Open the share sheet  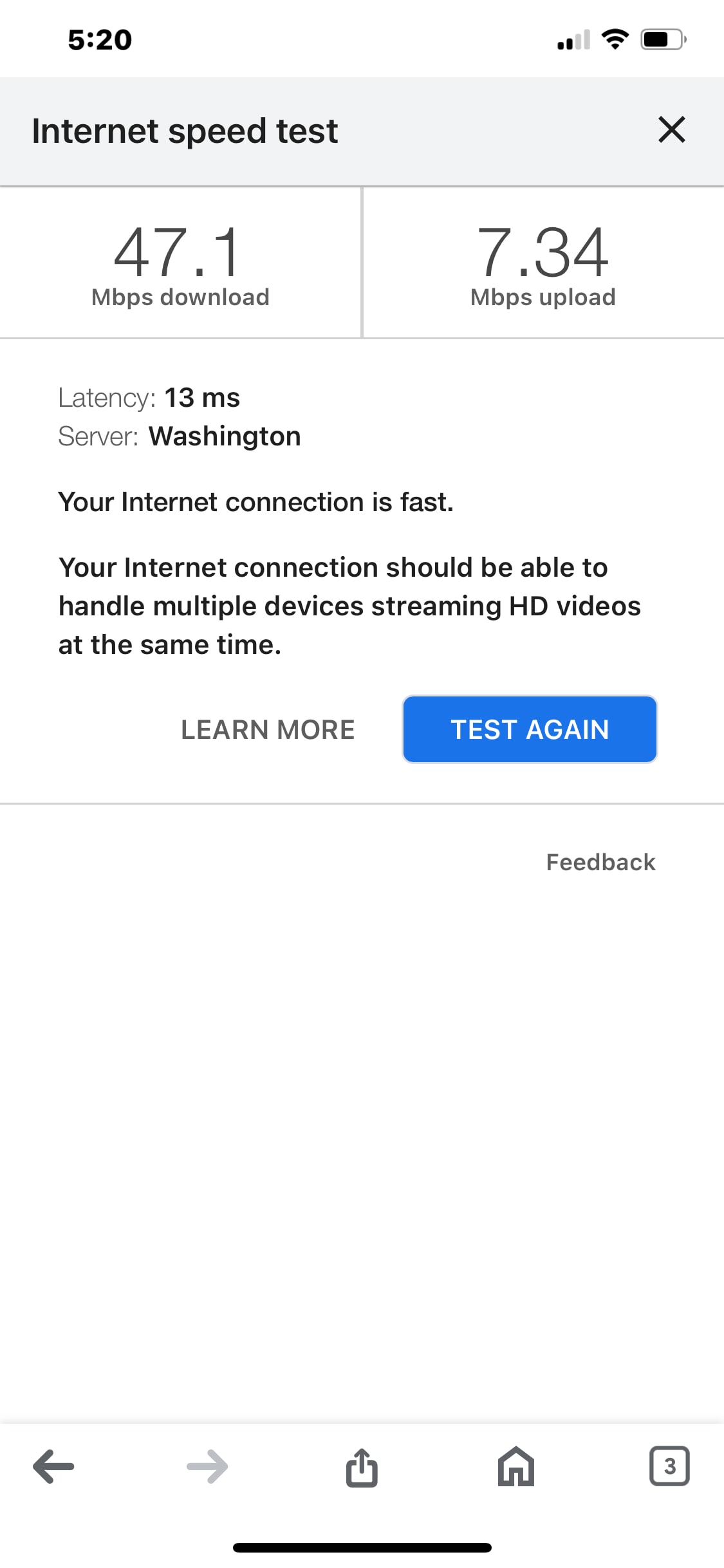pos(362,1467)
